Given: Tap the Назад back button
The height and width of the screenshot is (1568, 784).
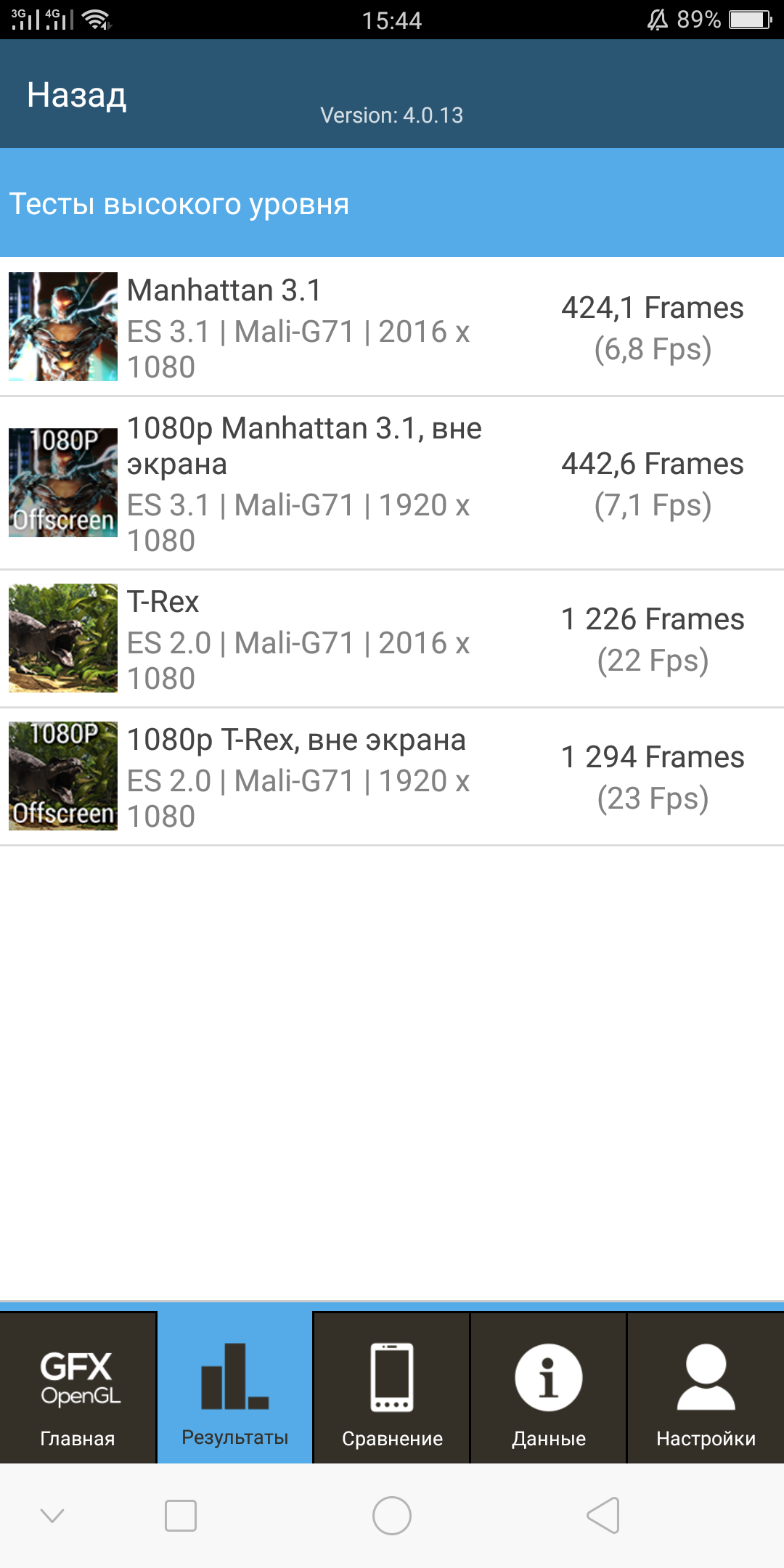Looking at the screenshot, I should pyautogui.click(x=77, y=95).
